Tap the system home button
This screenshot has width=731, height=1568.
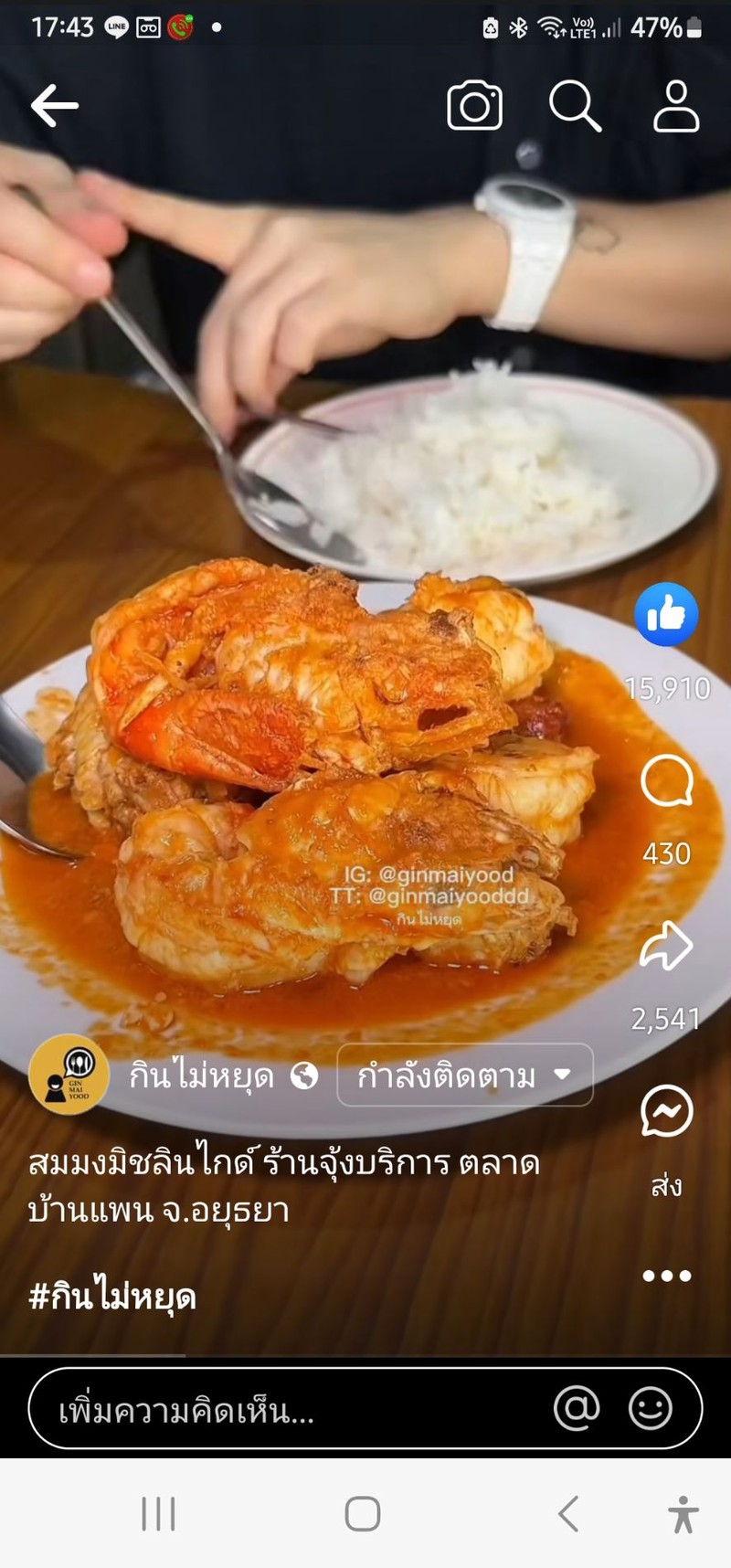pos(363,1514)
